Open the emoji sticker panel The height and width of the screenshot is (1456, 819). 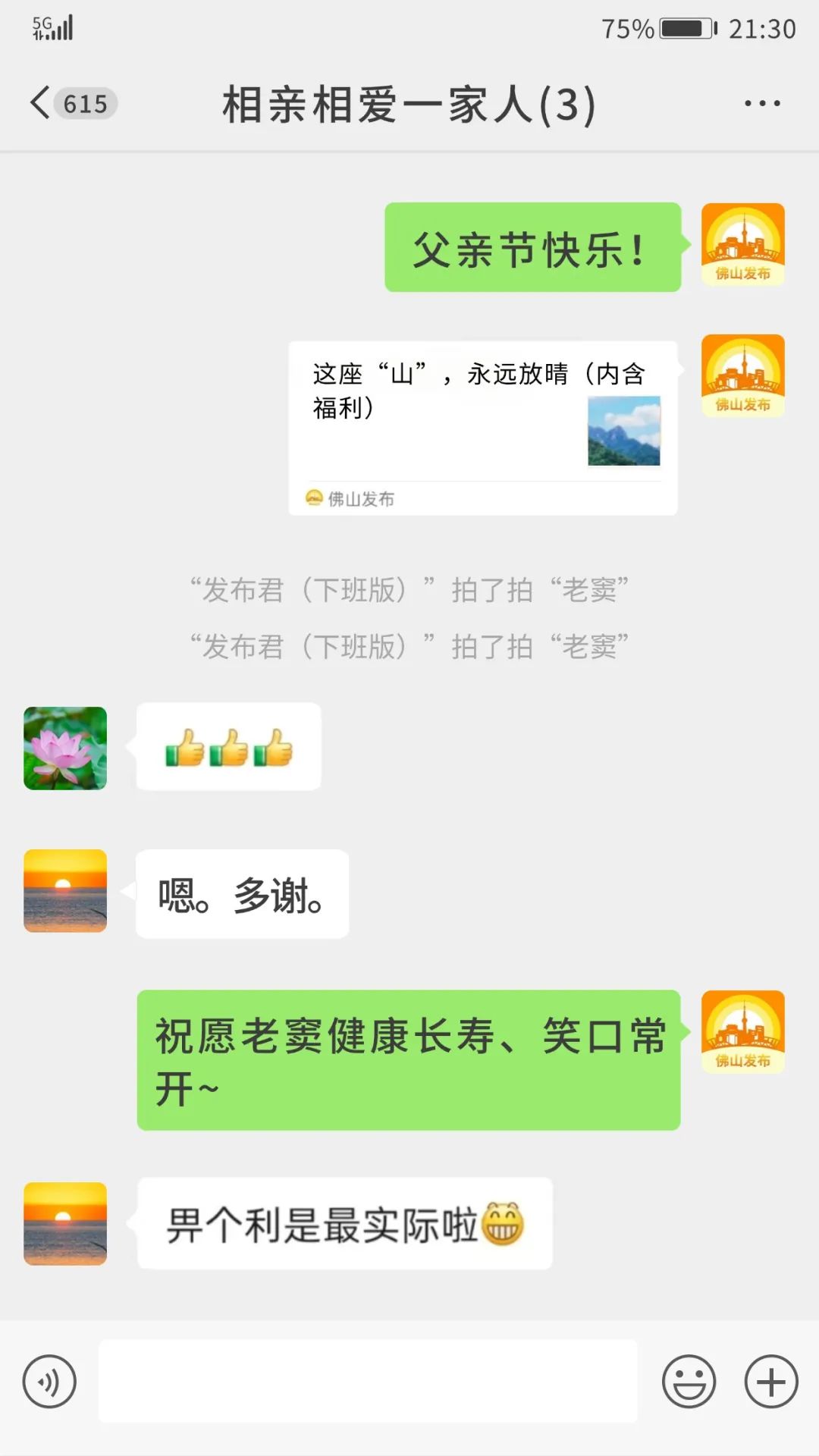pos(689,1382)
